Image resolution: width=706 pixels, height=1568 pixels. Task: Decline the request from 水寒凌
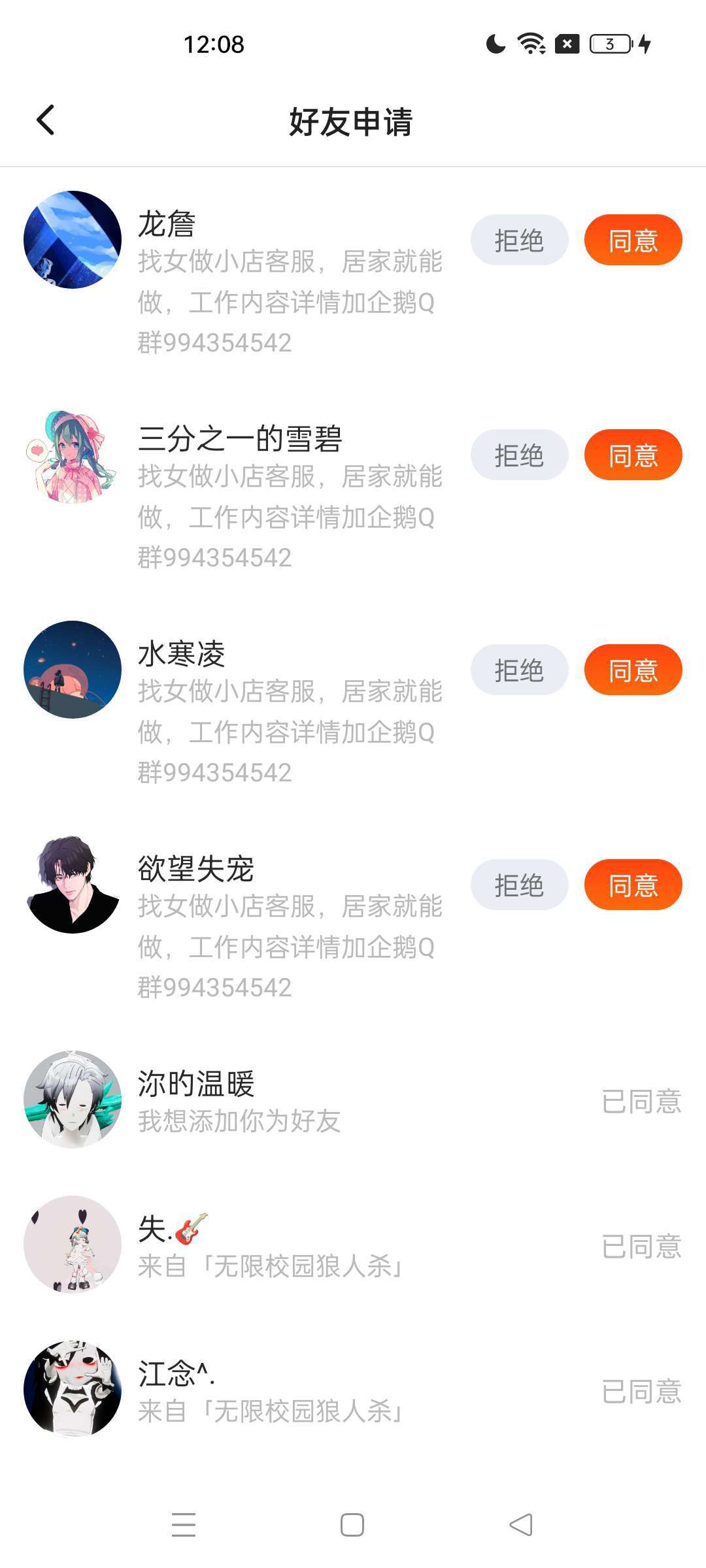coord(519,670)
